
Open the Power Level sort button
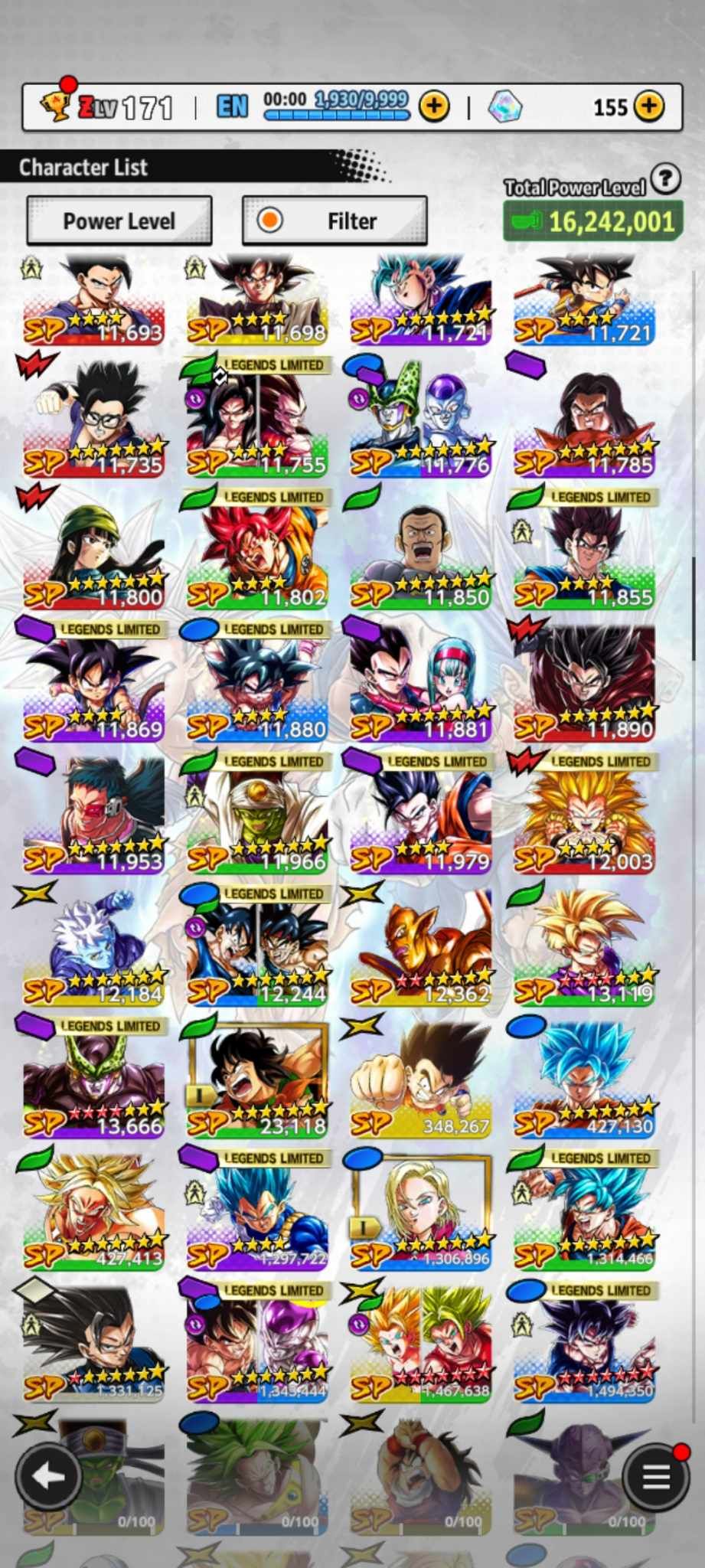click(x=119, y=221)
